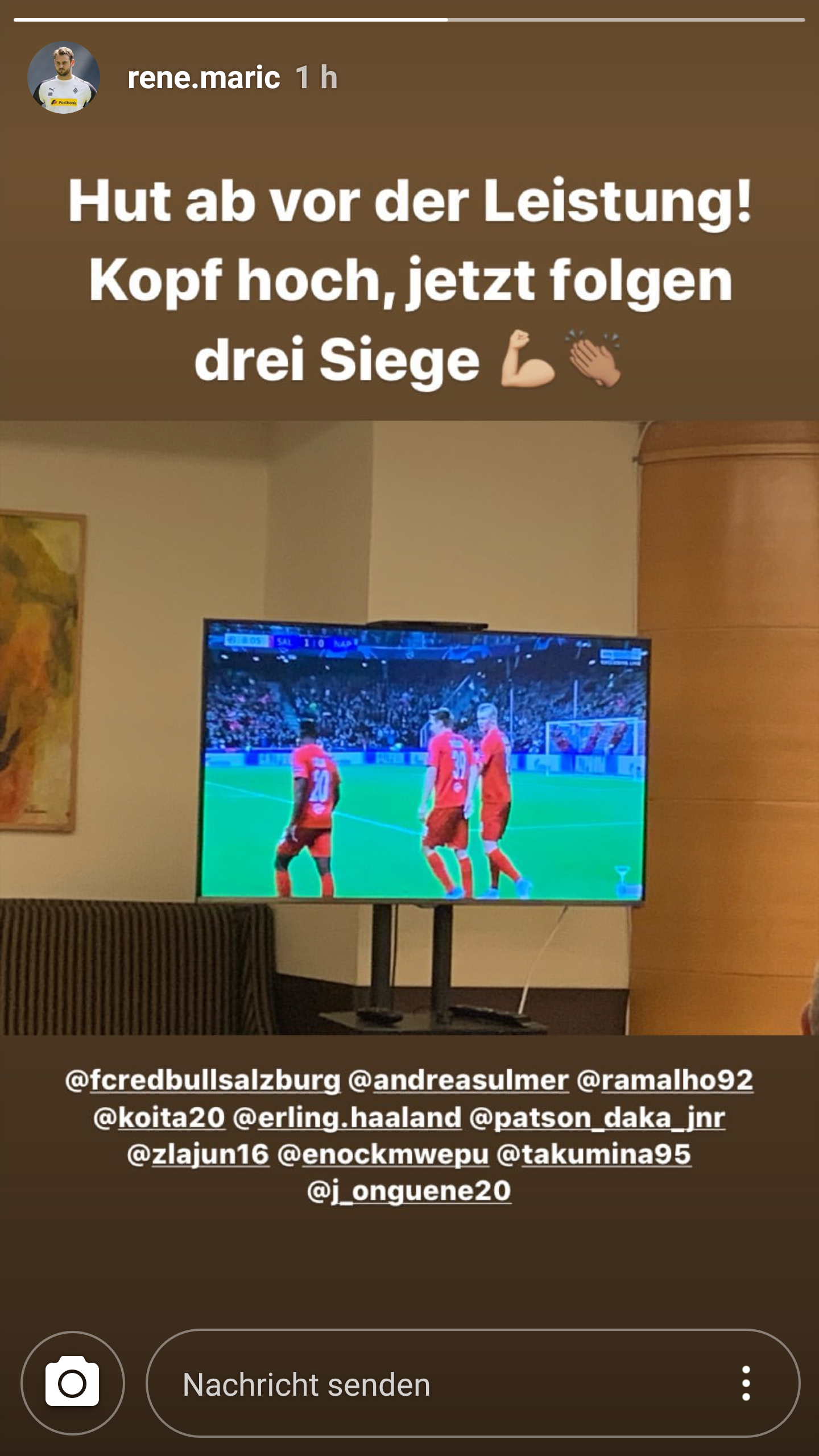Open the @koita20 mention
This screenshot has width=819, height=1456.
159,1117
